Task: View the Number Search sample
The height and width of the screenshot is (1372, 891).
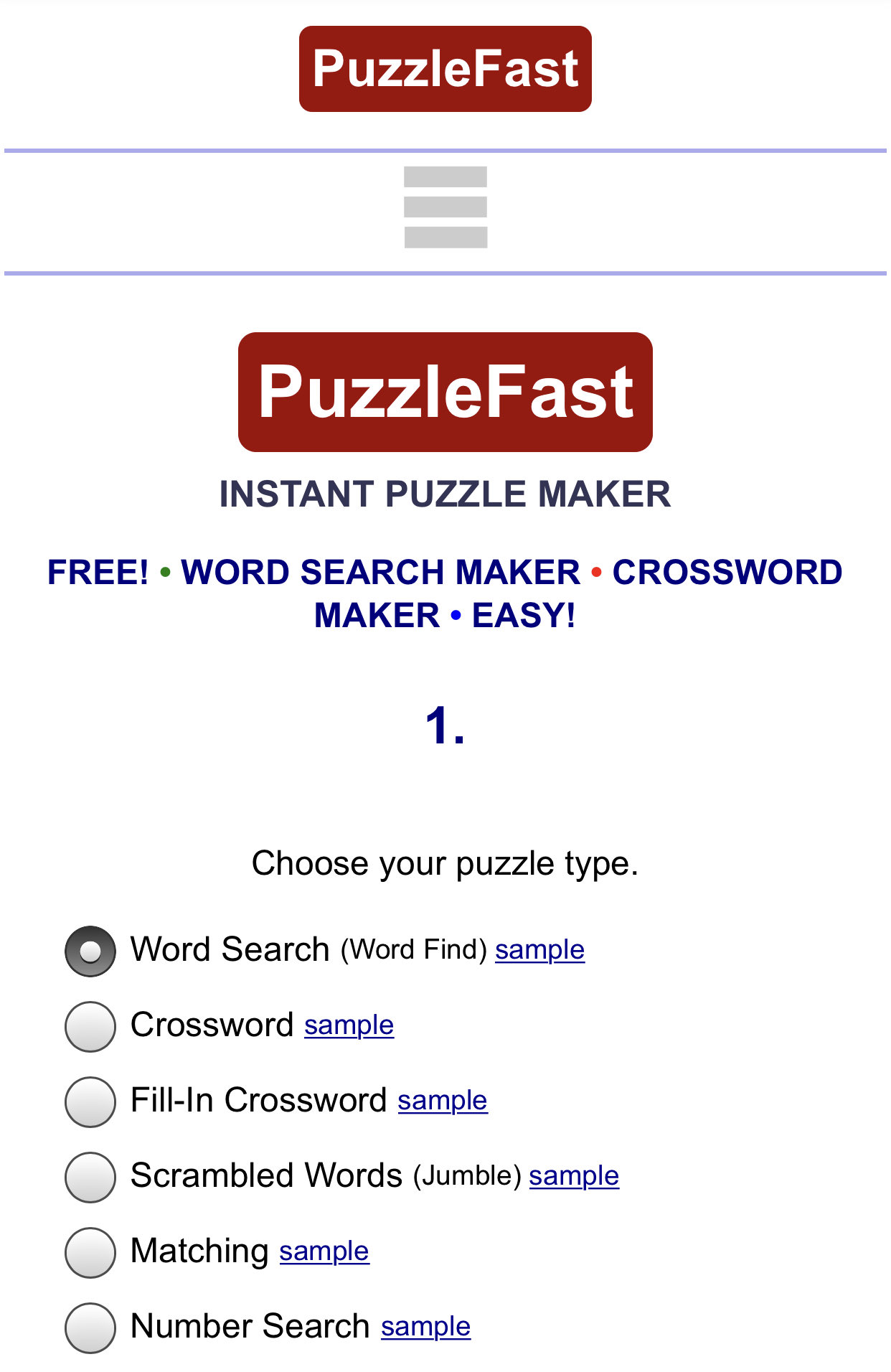Action: [x=425, y=1327]
